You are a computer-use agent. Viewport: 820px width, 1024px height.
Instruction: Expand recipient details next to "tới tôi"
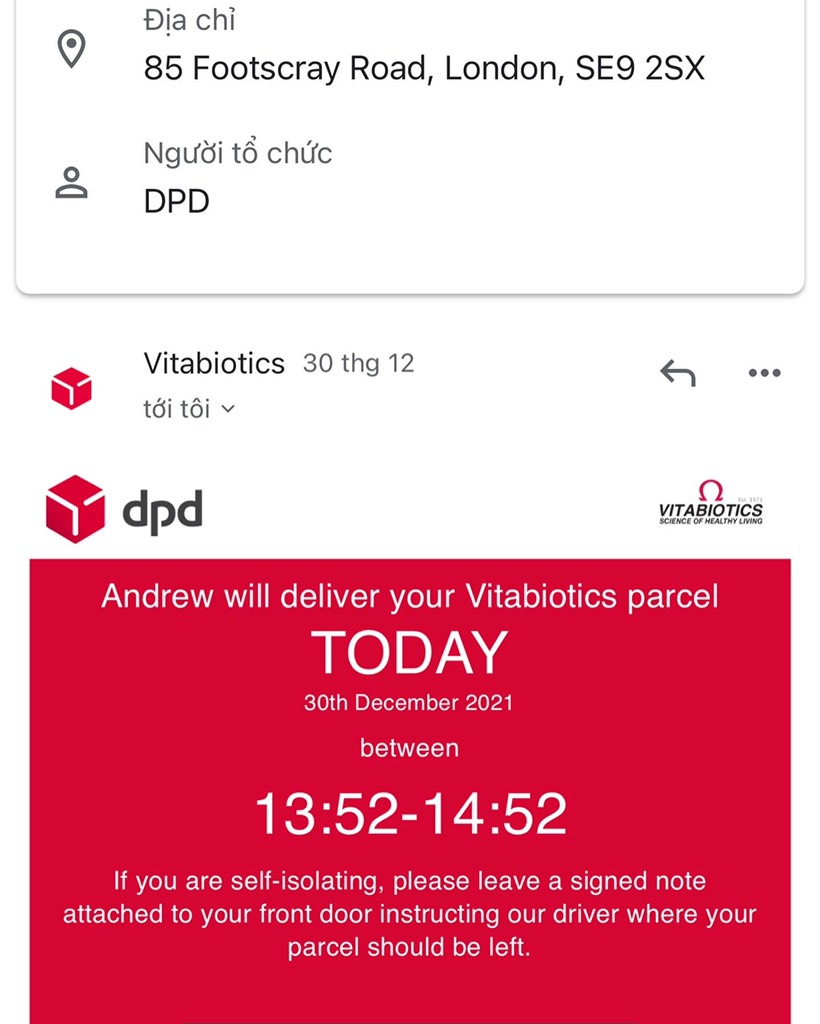tap(228, 409)
